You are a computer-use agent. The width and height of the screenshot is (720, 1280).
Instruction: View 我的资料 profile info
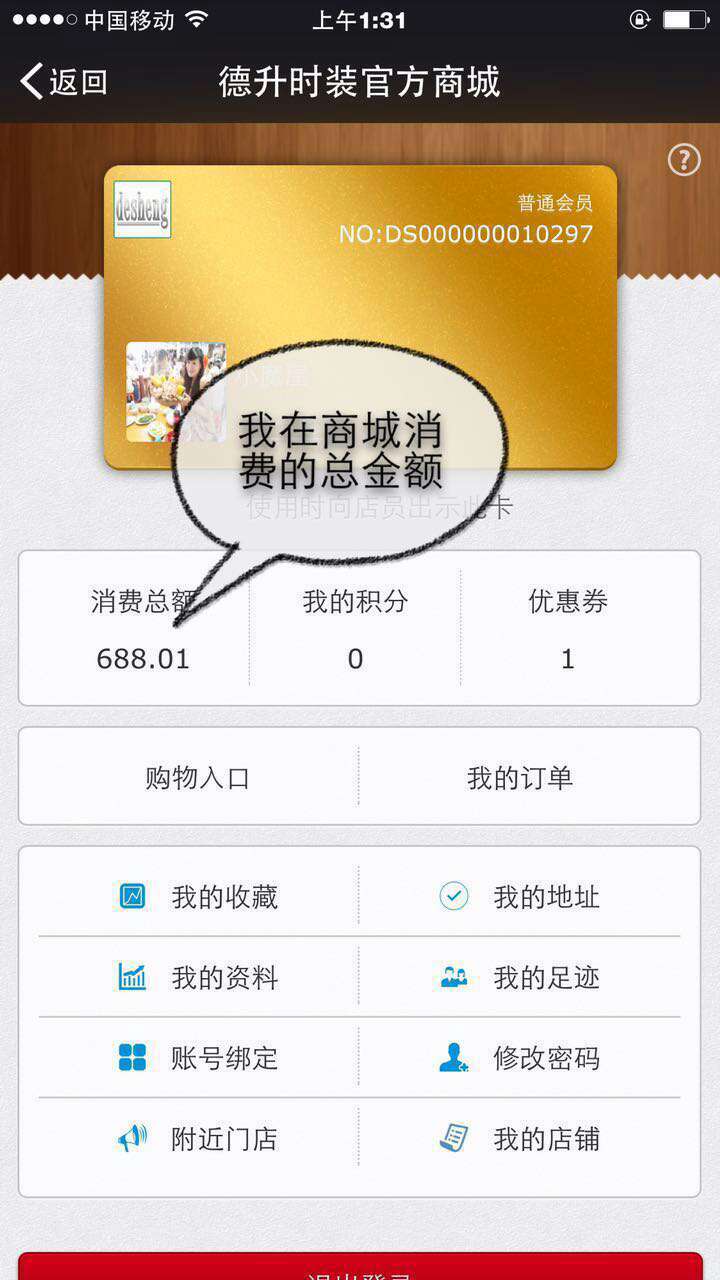pos(198,977)
